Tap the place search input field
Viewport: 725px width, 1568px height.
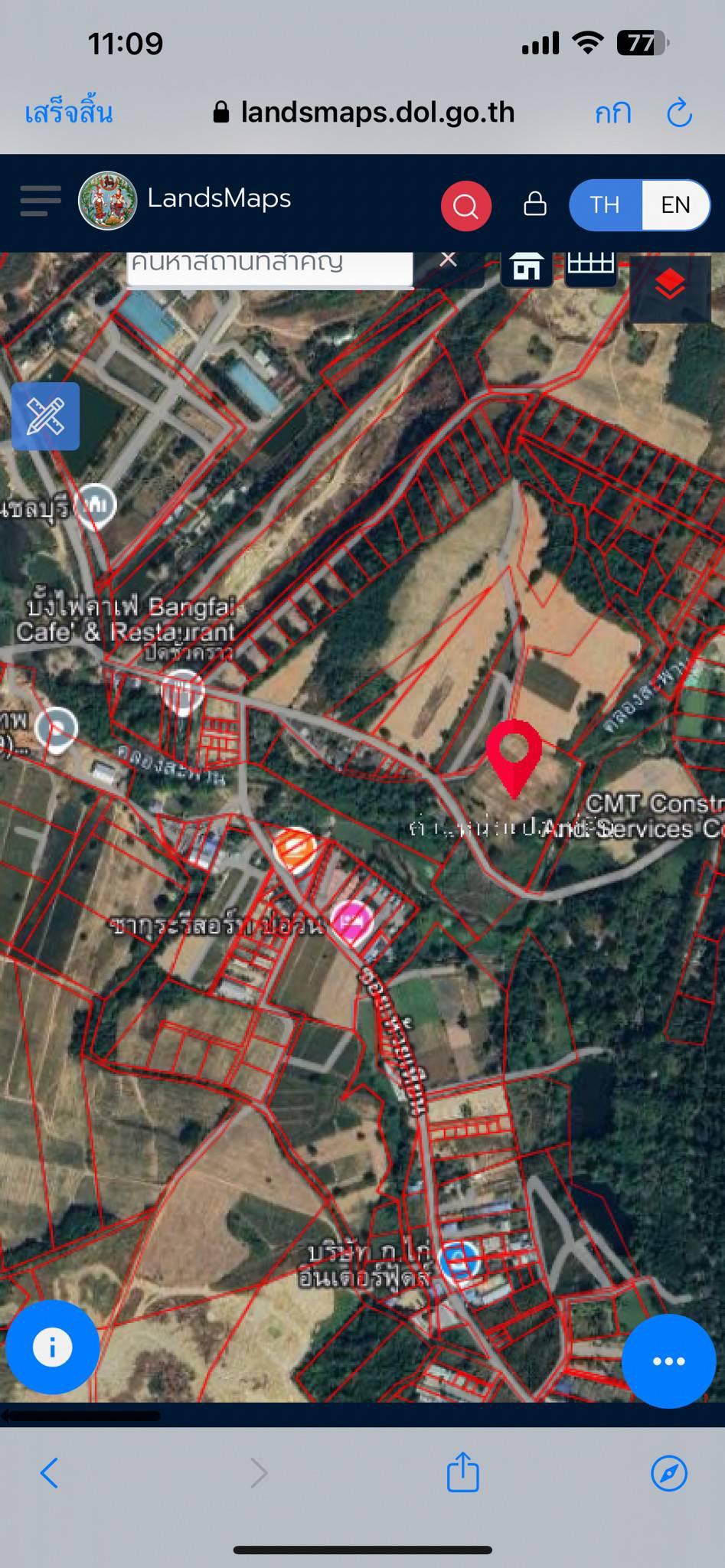tap(269, 265)
